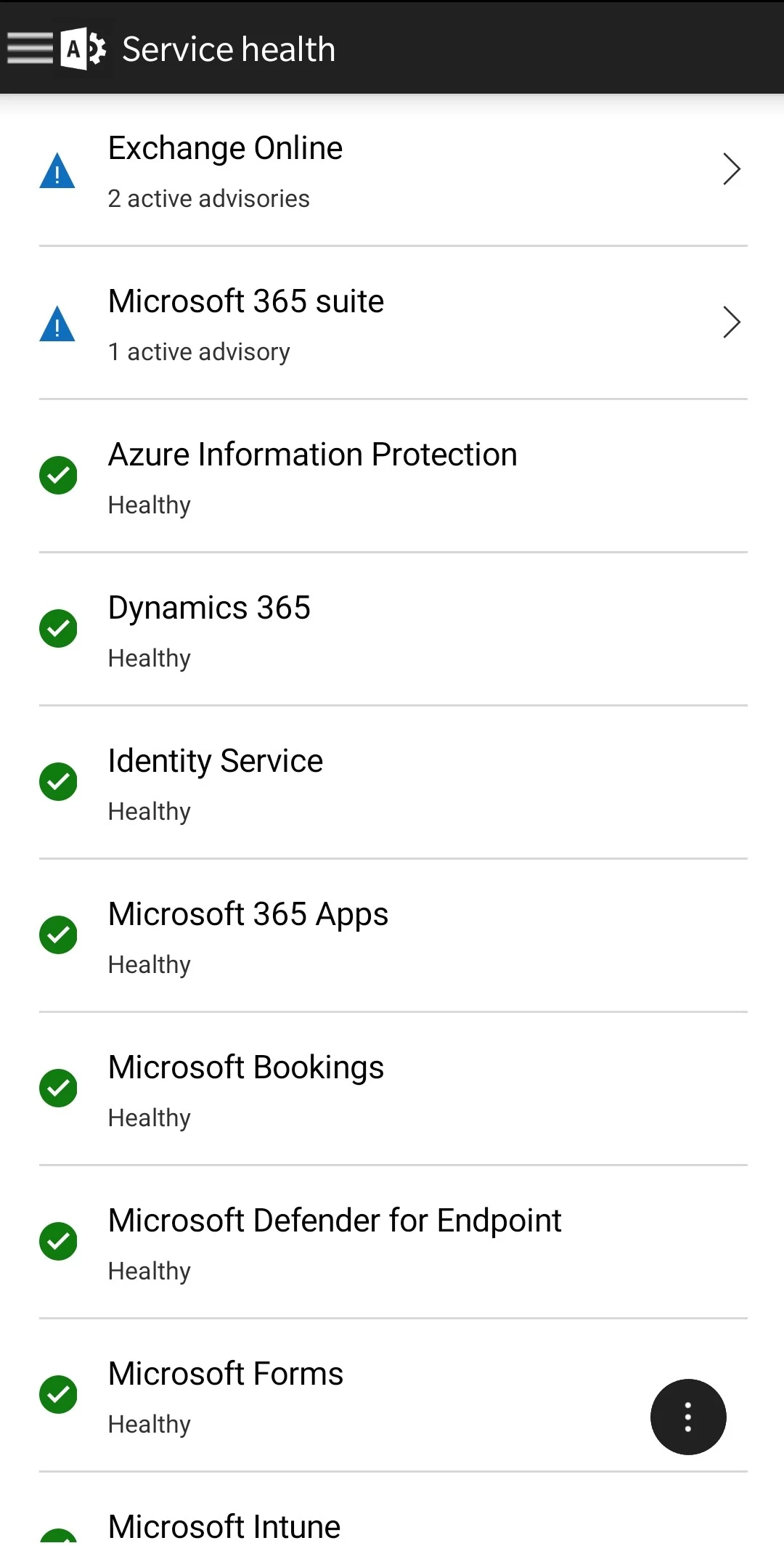Click the Microsoft Forms green checkmark icon
The height and width of the screenshot is (1551, 784).
tap(58, 1394)
